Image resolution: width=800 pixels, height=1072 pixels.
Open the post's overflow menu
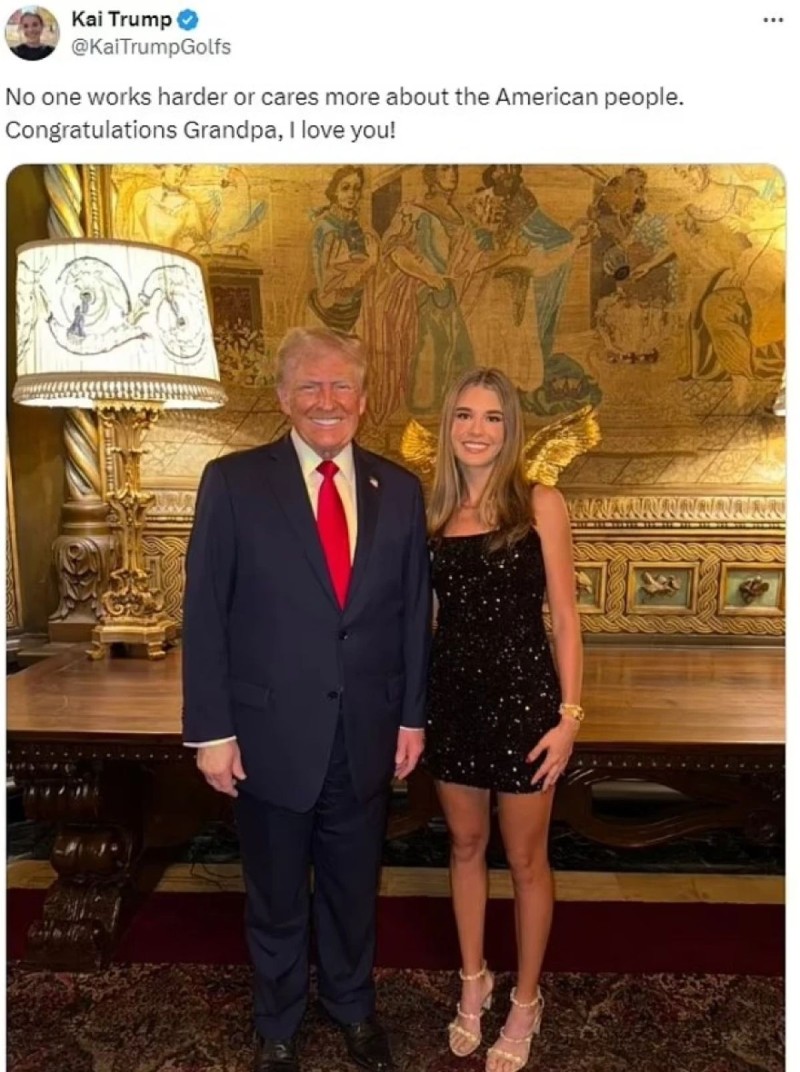[x=772, y=19]
